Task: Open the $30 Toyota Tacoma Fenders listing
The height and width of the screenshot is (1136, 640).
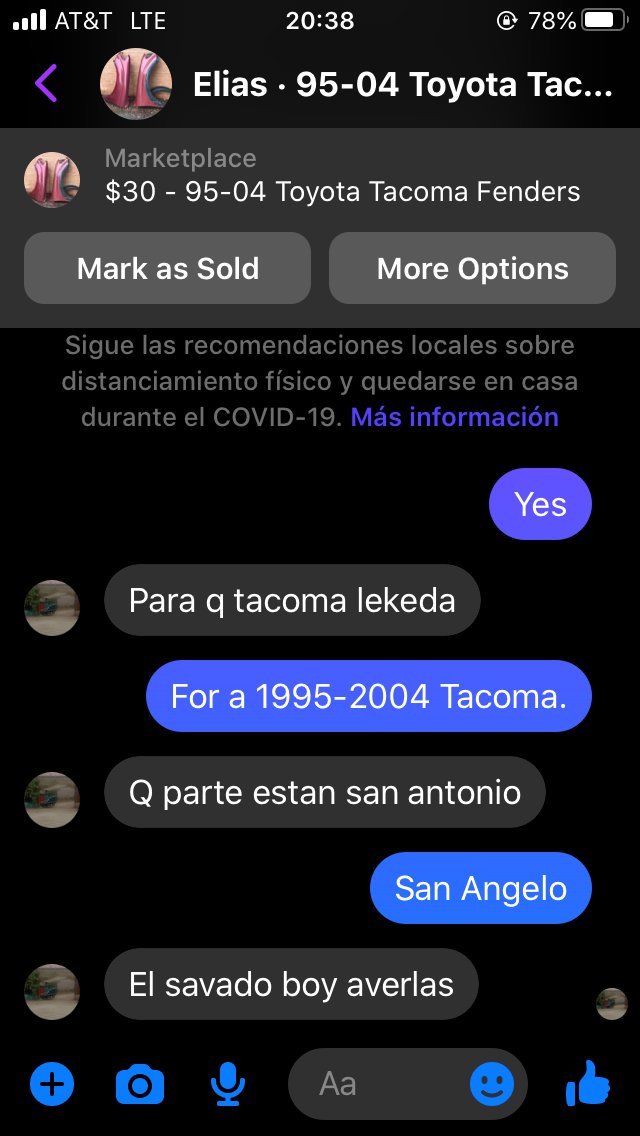Action: 342,191
